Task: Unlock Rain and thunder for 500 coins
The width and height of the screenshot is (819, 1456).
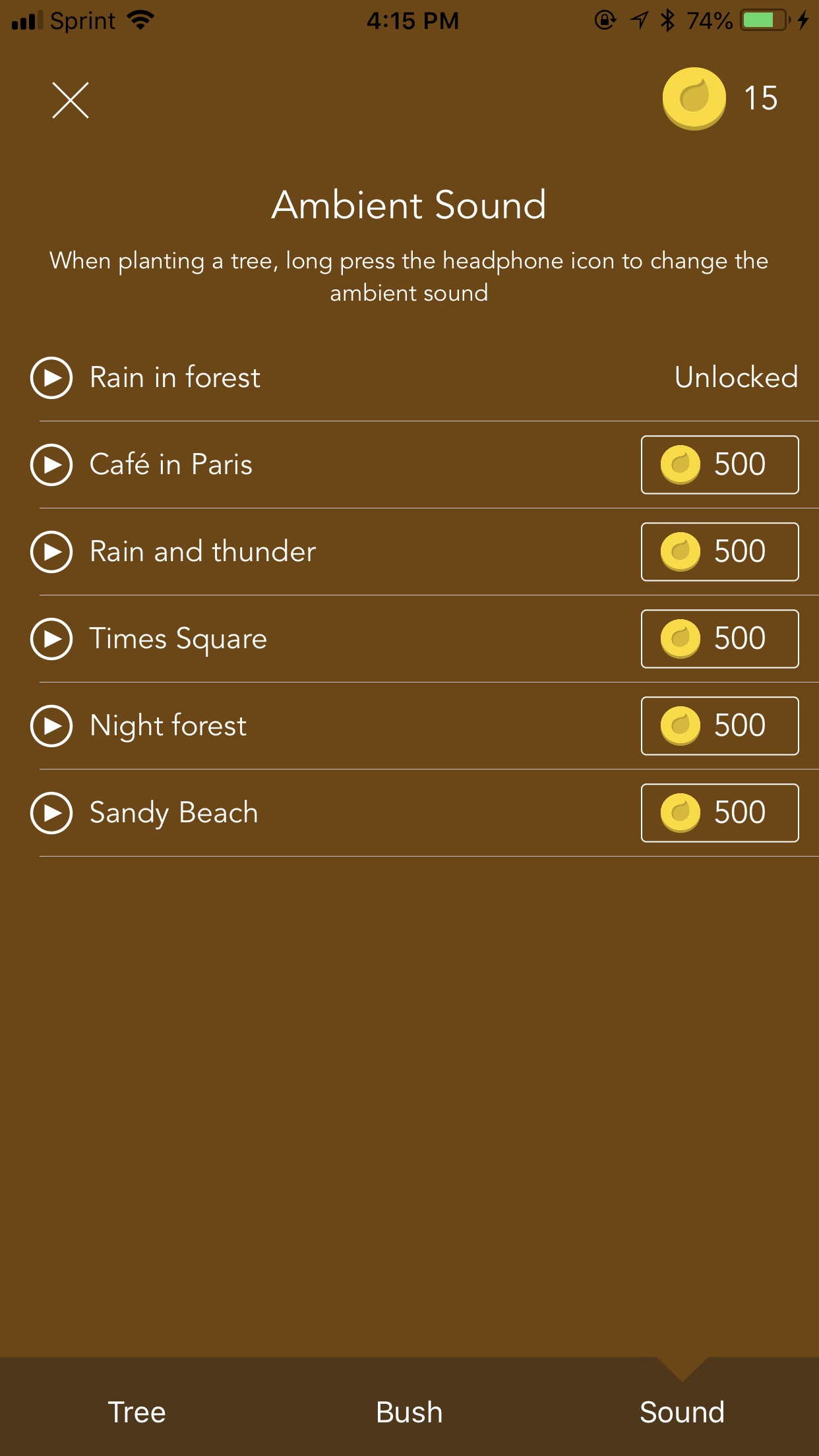Action: 720,552
